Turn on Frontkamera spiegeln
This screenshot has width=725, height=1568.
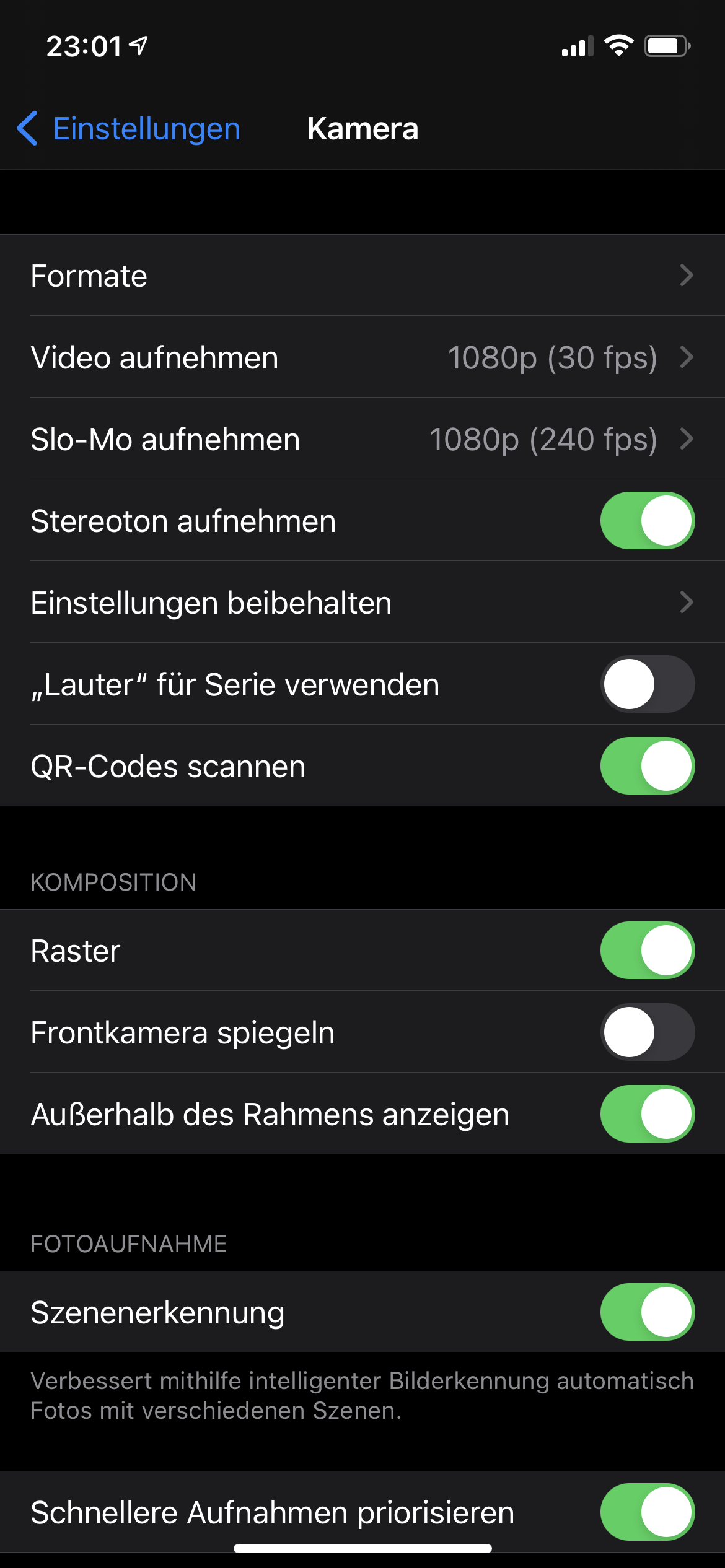click(647, 1032)
